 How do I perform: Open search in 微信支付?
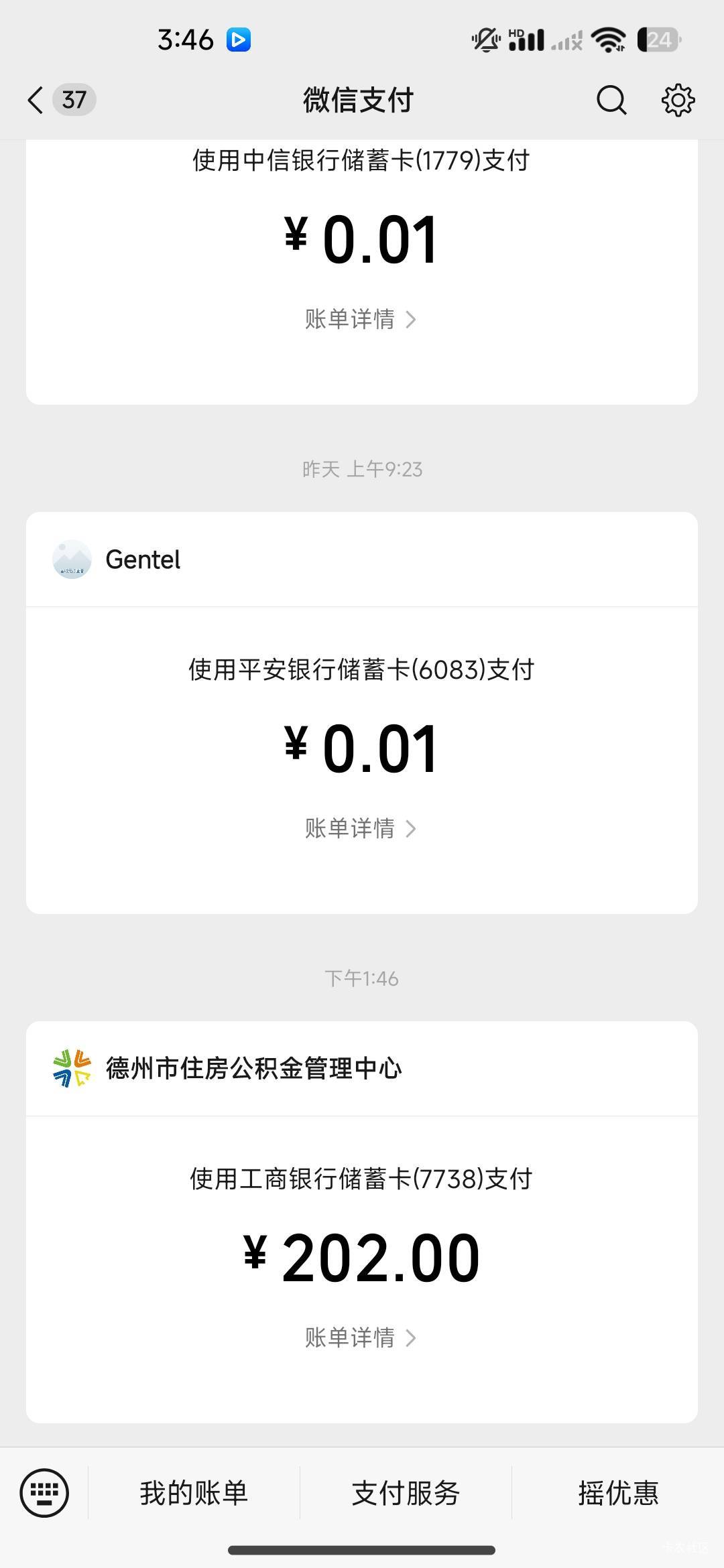pos(611,101)
